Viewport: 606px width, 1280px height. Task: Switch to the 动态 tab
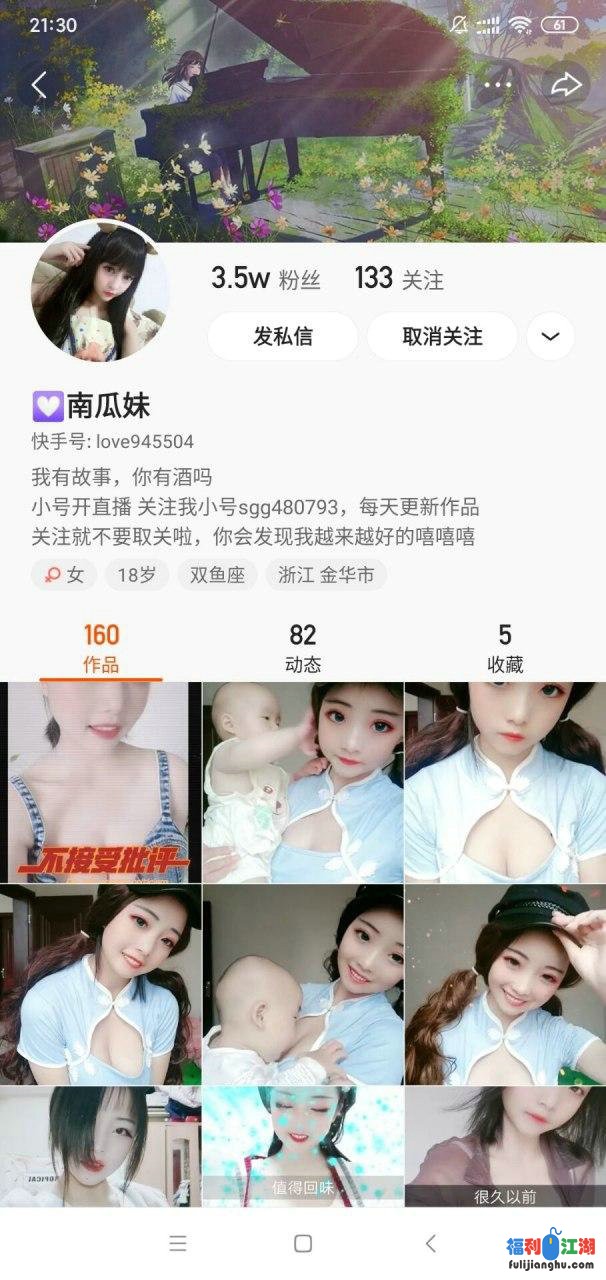(x=302, y=648)
